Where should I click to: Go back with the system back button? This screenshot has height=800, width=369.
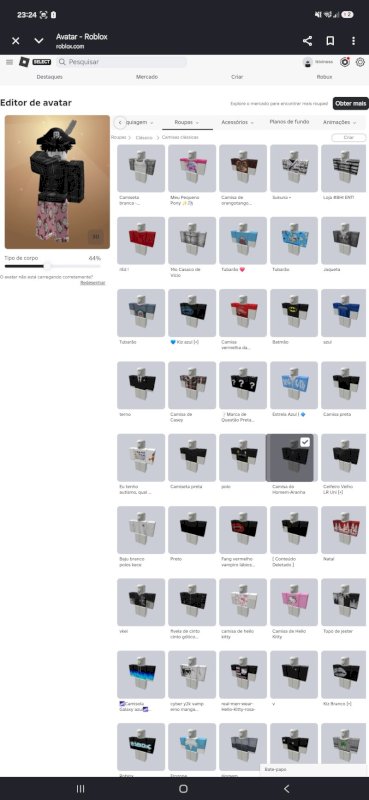point(286,788)
